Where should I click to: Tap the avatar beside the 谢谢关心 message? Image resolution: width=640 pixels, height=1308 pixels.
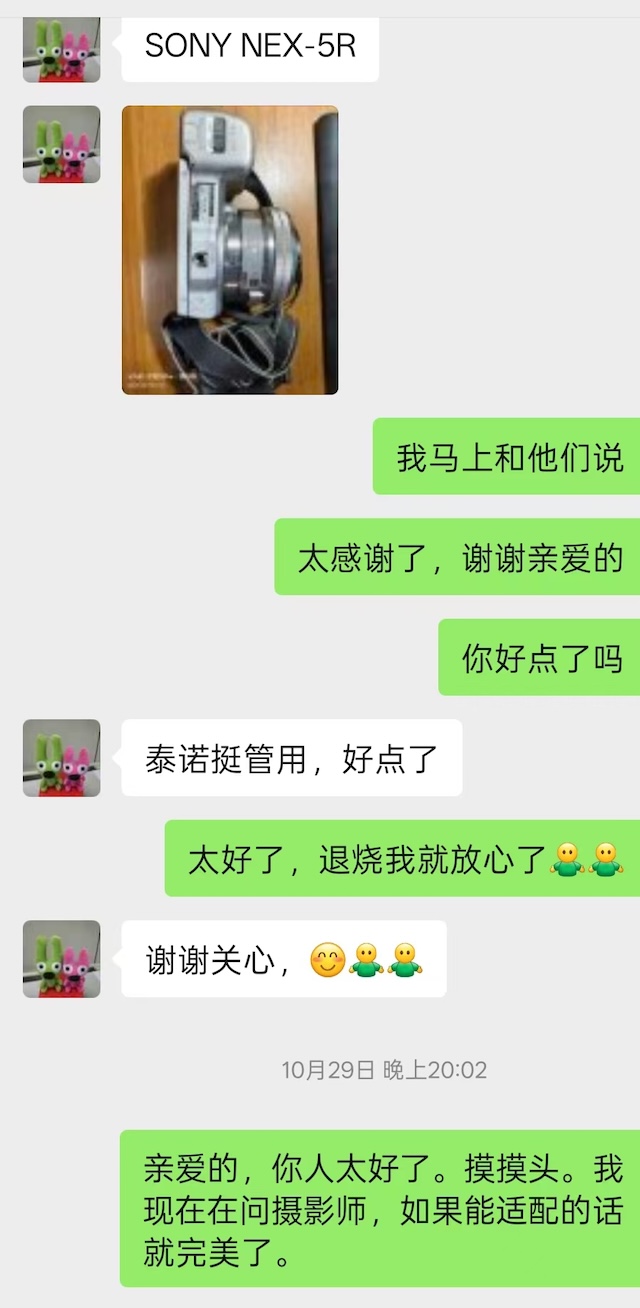[61, 959]
